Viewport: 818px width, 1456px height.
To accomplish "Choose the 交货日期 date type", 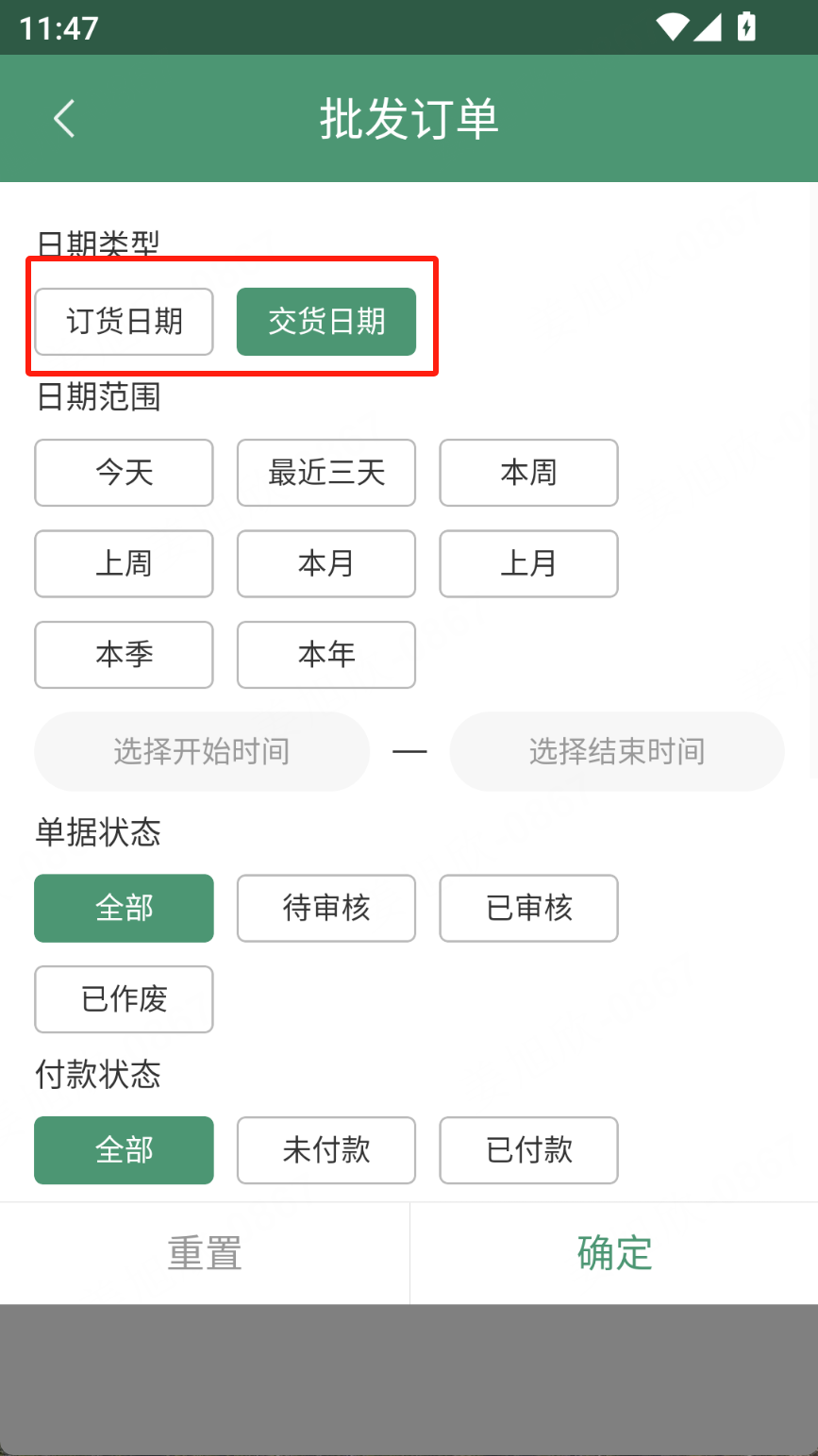I will click(326, 322).
